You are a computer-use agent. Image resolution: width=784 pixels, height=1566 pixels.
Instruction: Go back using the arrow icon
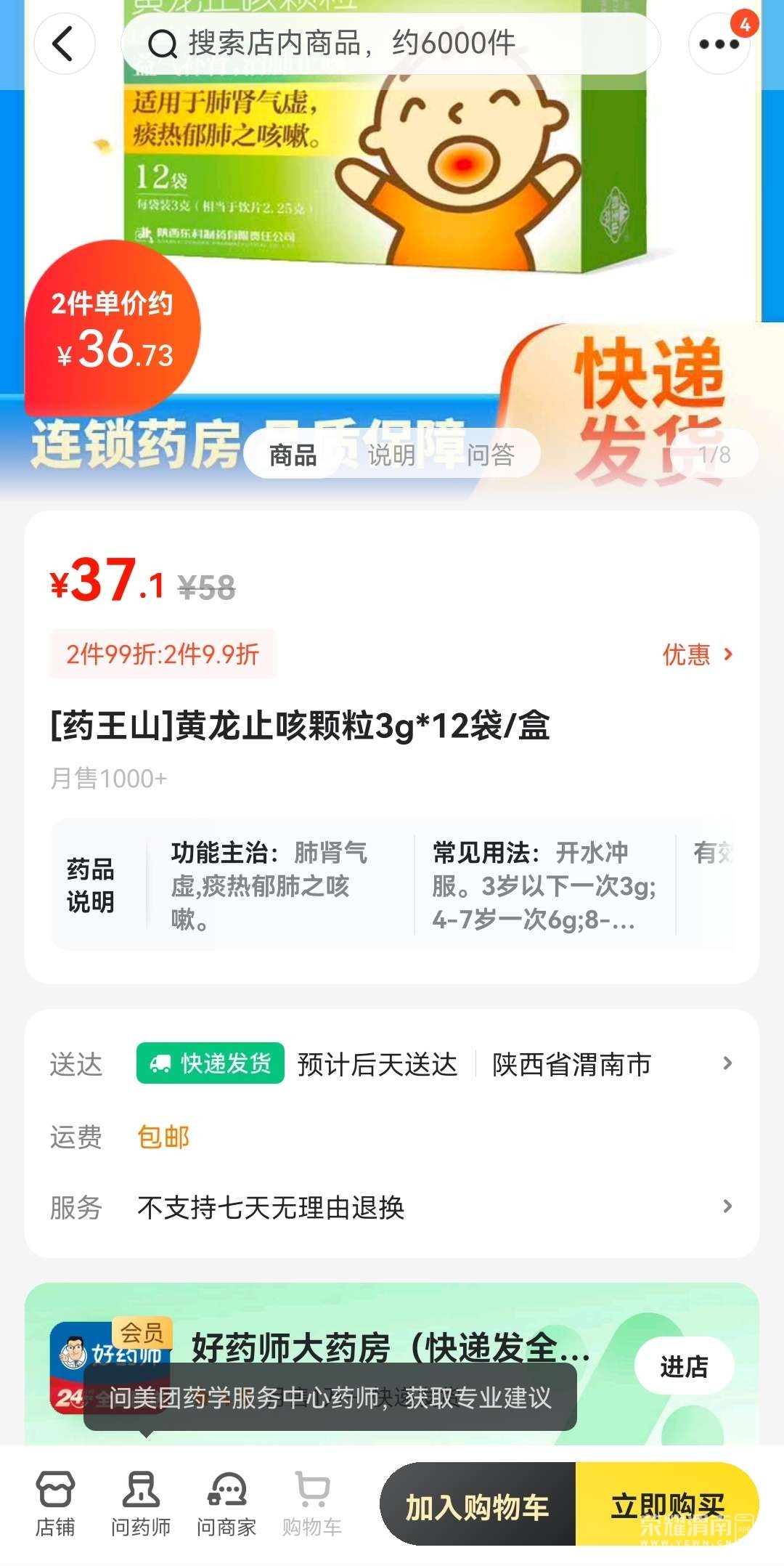[64, 44]
